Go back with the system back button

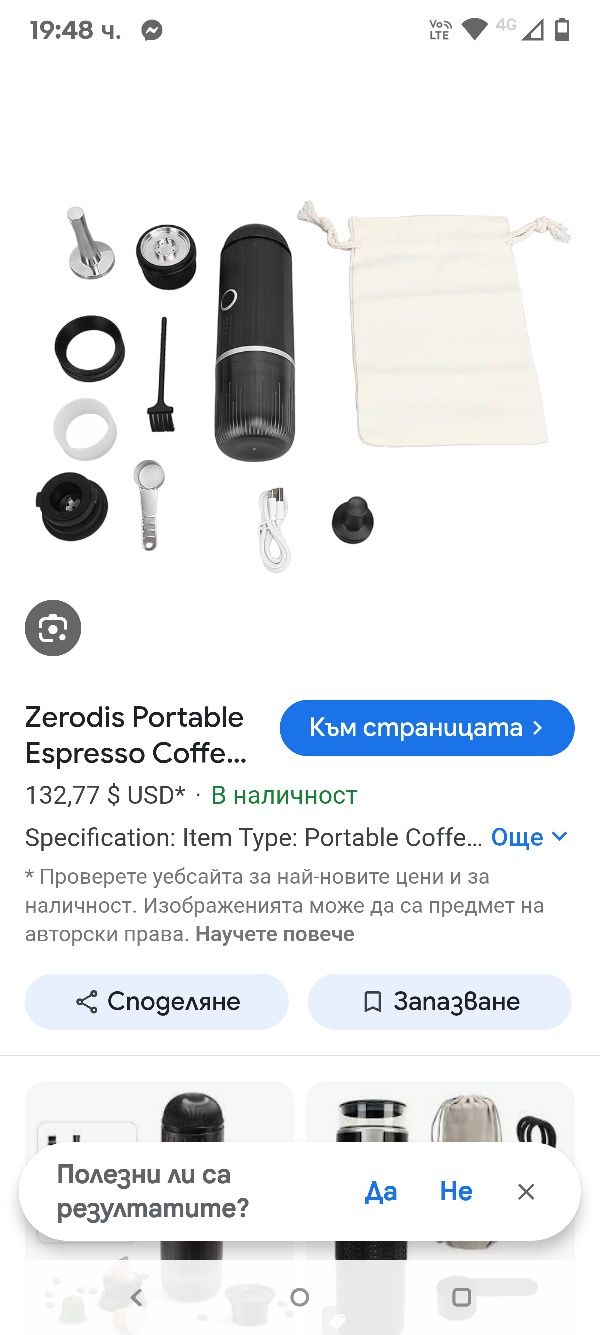[x=137, y=1297]
